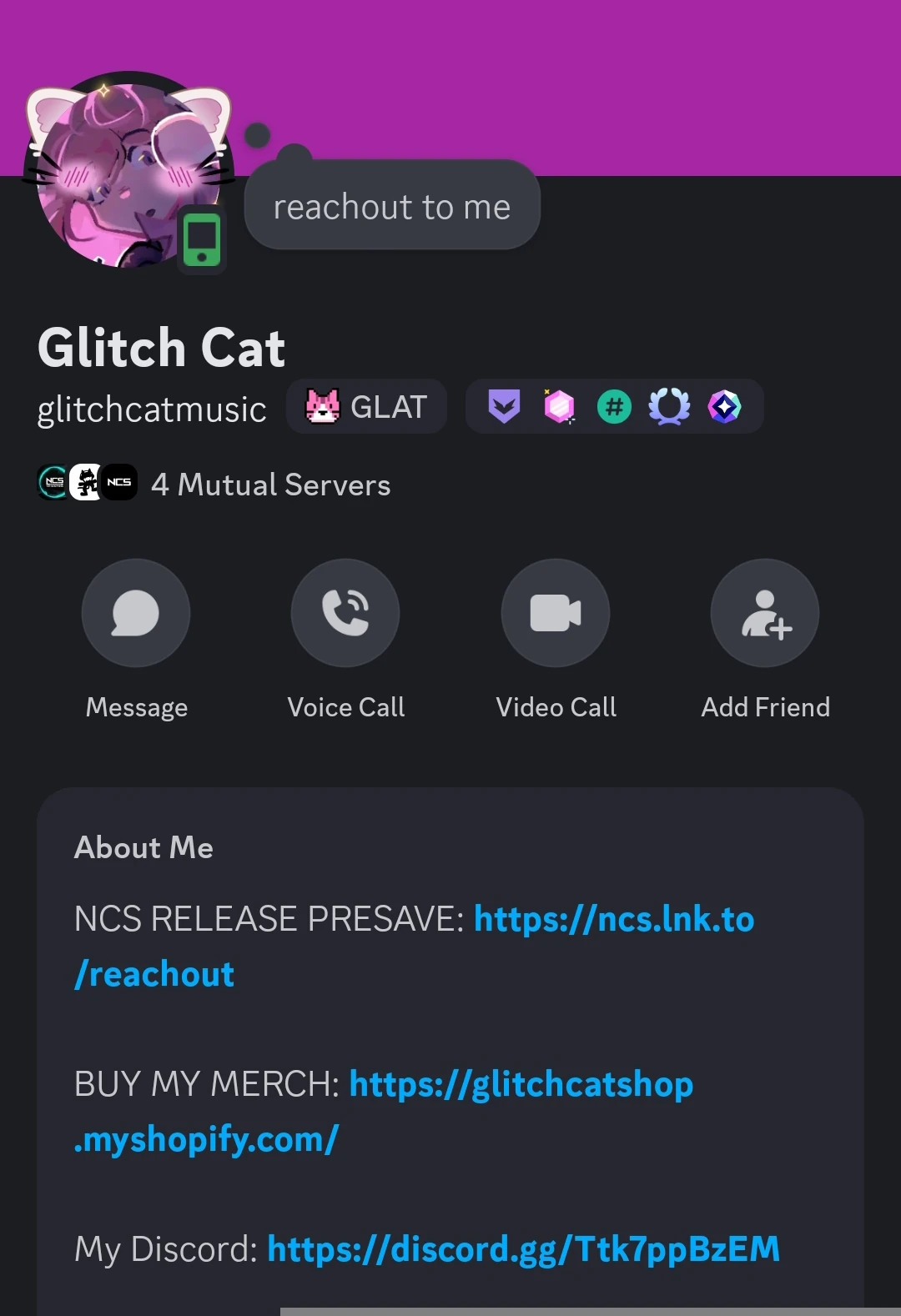The width and height of the screenshot is (901, 1316).
Task: Tap the HypeSquade badge icon
Action: [x=504, y=407]
